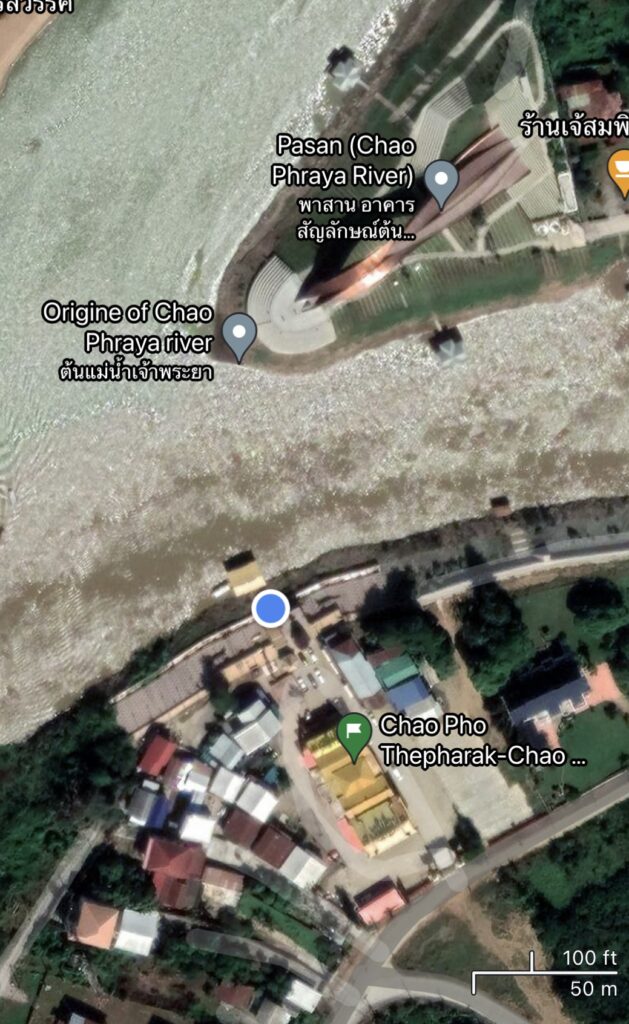
Task: Select the Origine of Chao Phraya river pin
Action: pos(238,333)
